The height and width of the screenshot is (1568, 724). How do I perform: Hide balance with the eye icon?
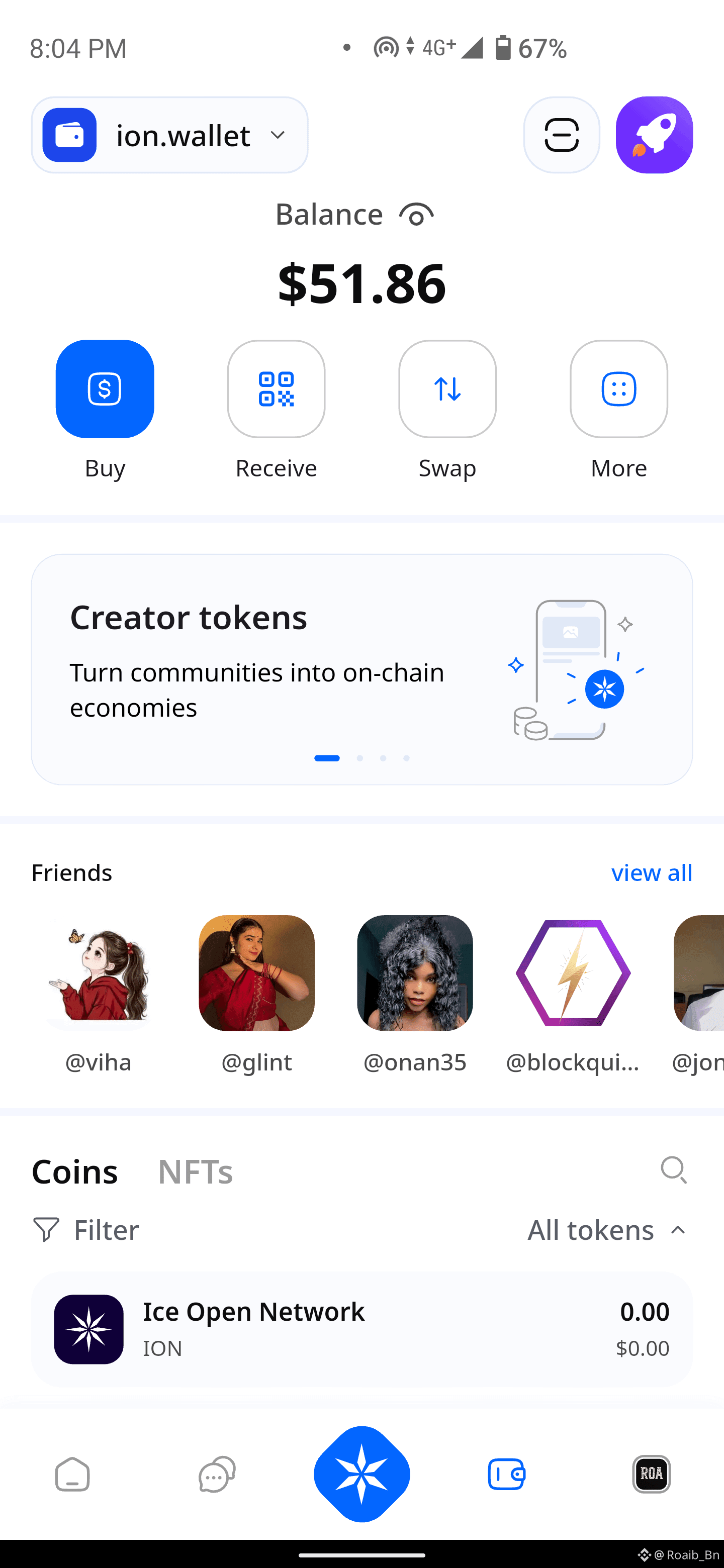pos(416,215)
